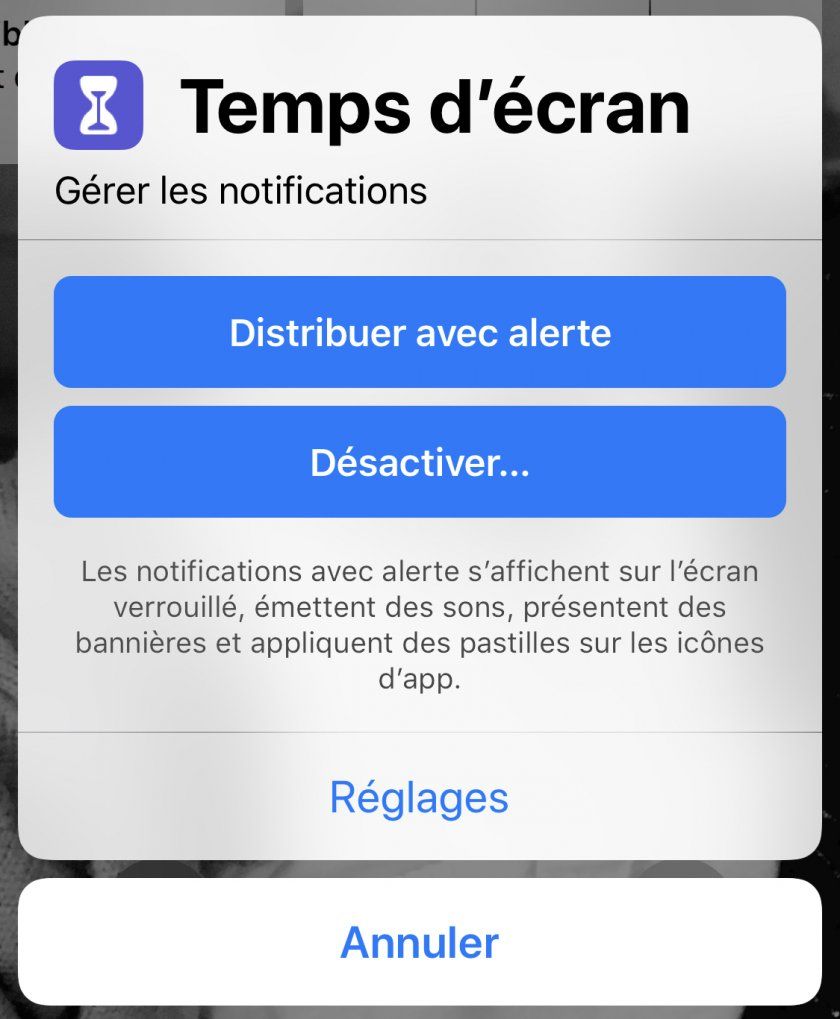This screenshot has height=1019, width=840.
Task: Tap the top blue delivery button
Action: coord(420,331)
